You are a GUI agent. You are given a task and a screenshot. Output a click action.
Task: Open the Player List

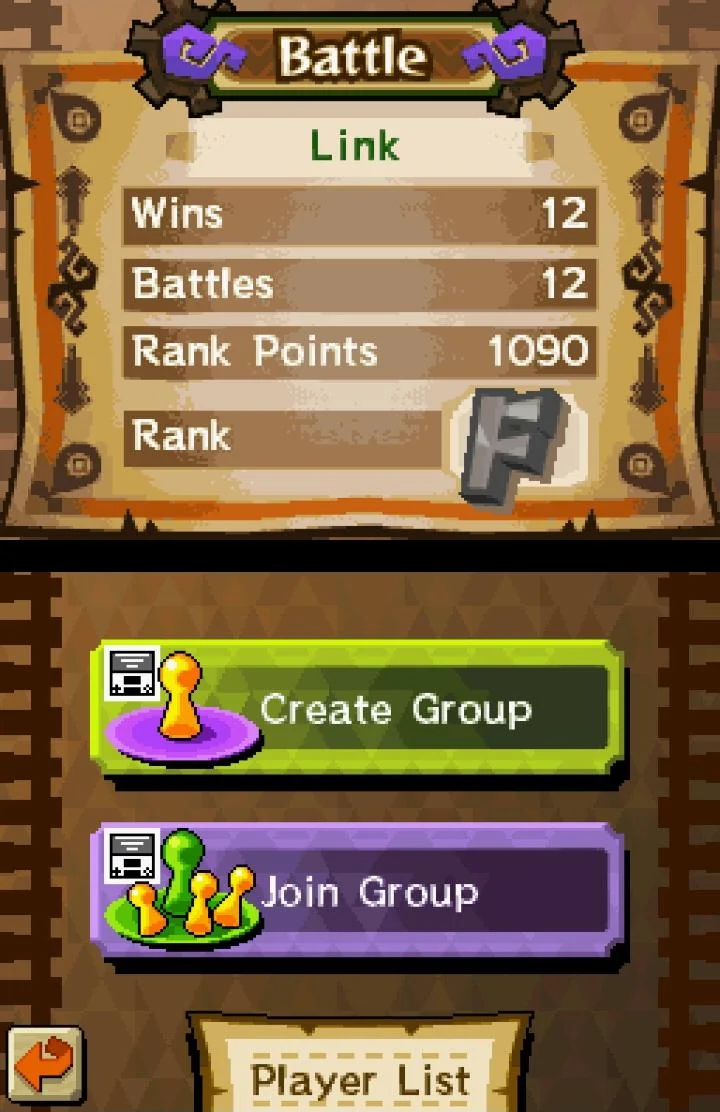(x=360, y=1076)
